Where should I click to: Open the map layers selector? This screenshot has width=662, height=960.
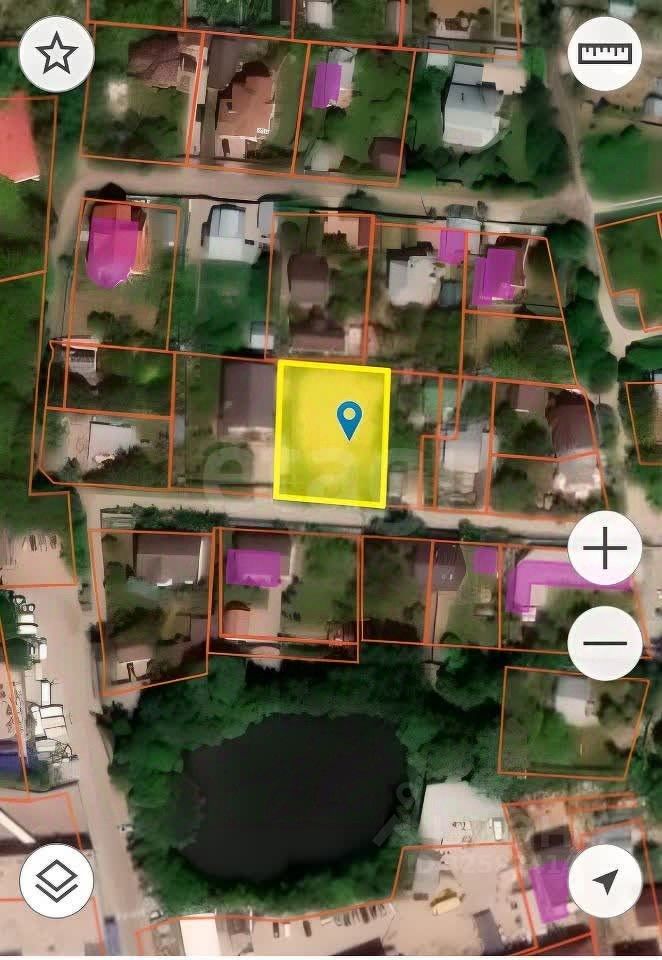point(57,881)
